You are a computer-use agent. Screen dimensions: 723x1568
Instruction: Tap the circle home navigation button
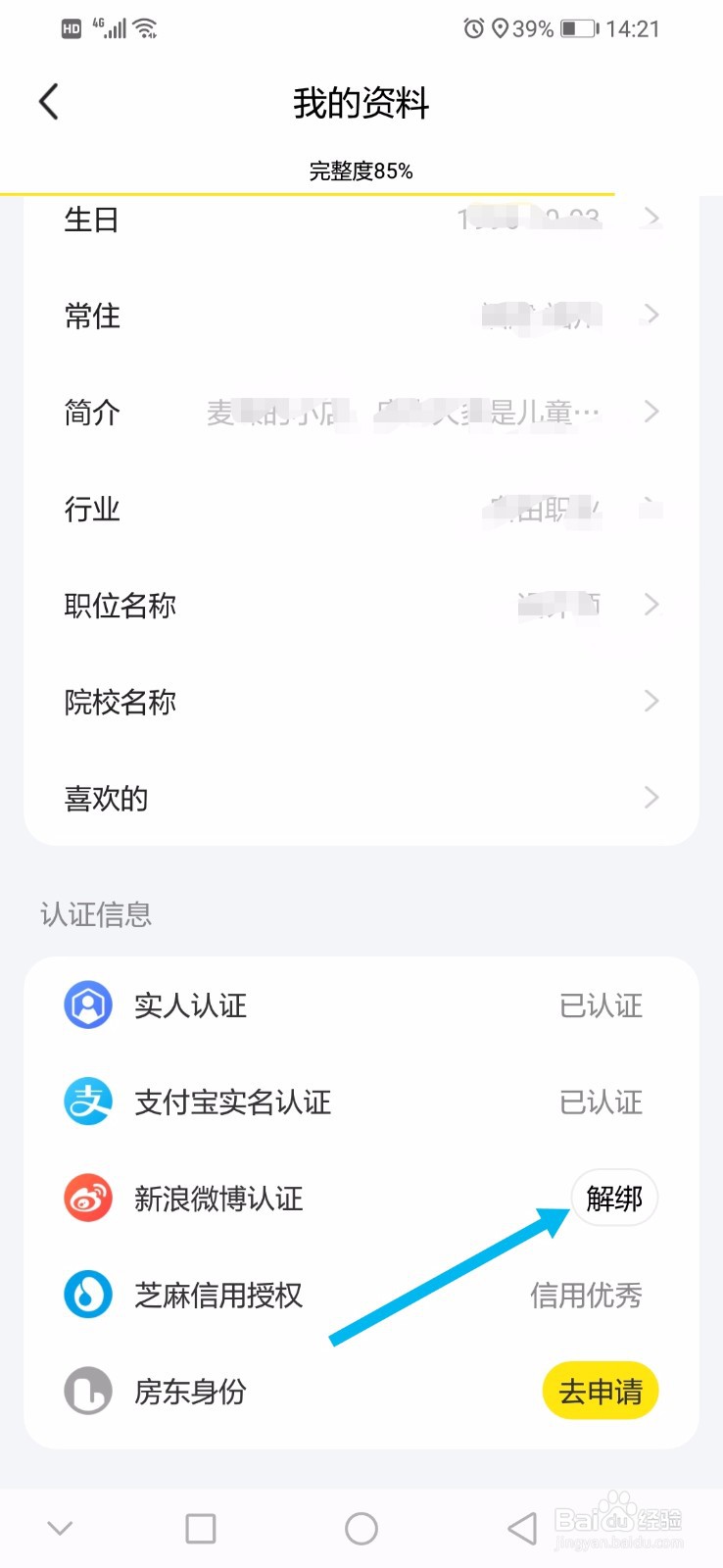click(361, 1527)
